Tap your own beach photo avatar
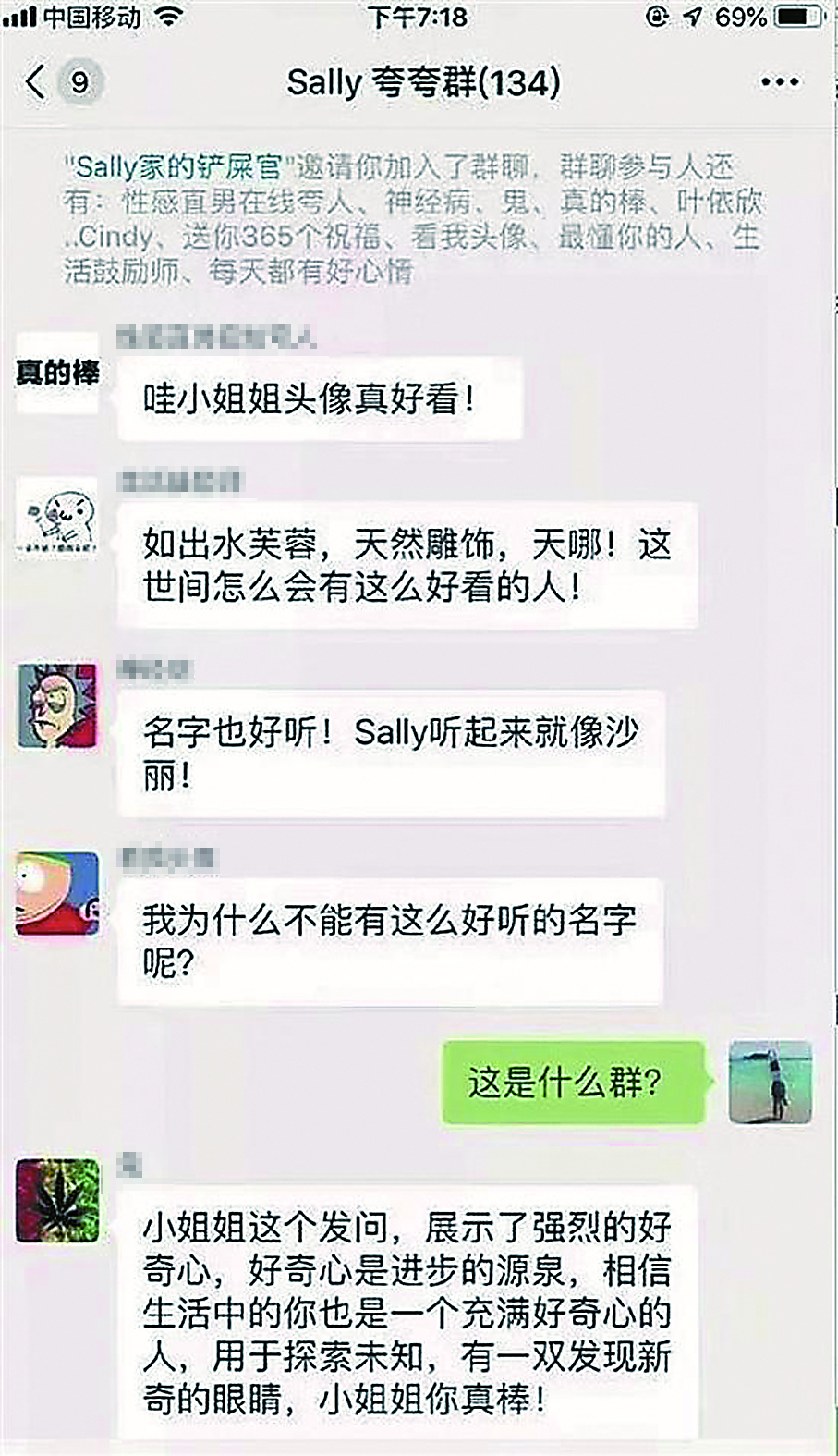Screen dimensions: 838x1456 770,1083
